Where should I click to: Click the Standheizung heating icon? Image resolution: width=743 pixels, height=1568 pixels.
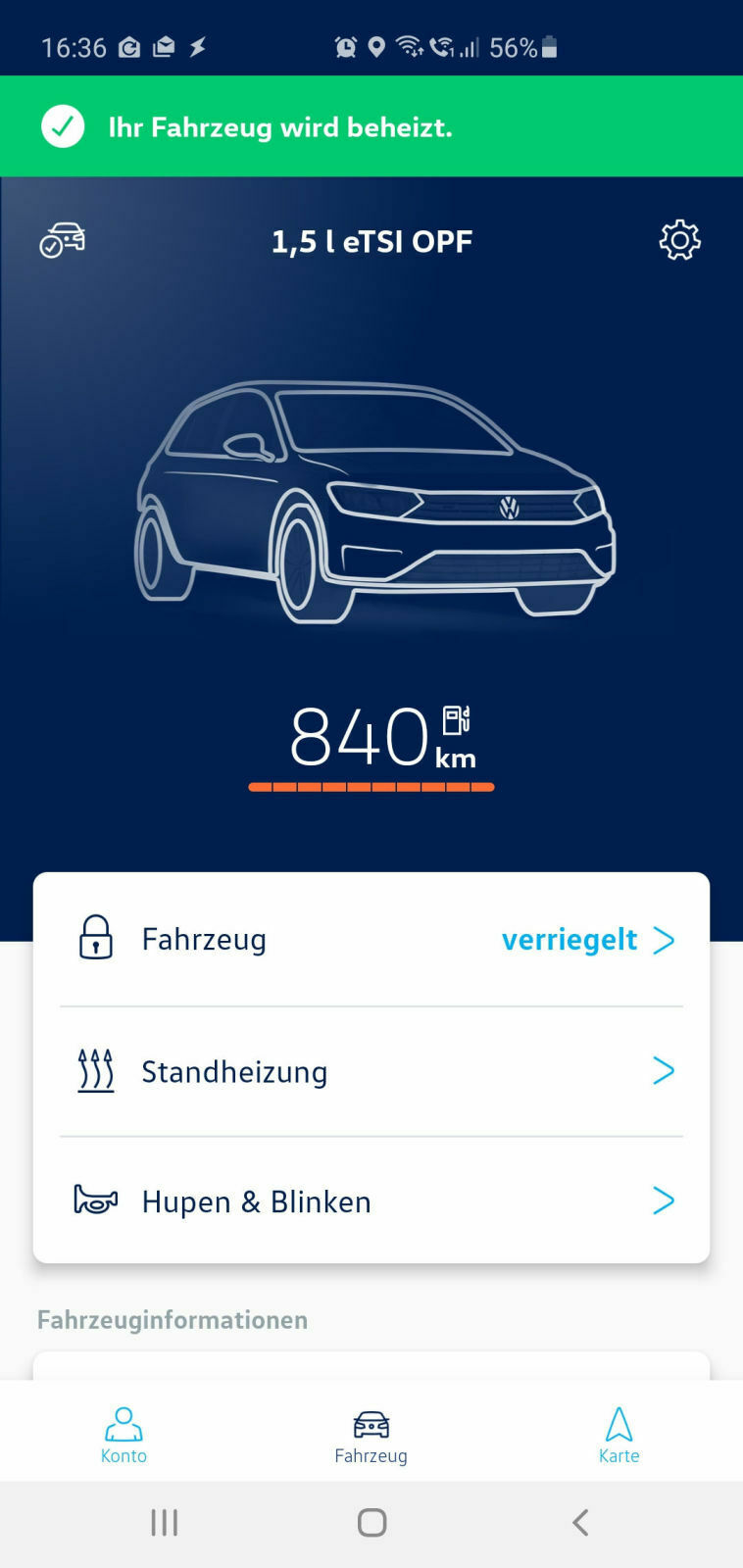point(94,1070)
